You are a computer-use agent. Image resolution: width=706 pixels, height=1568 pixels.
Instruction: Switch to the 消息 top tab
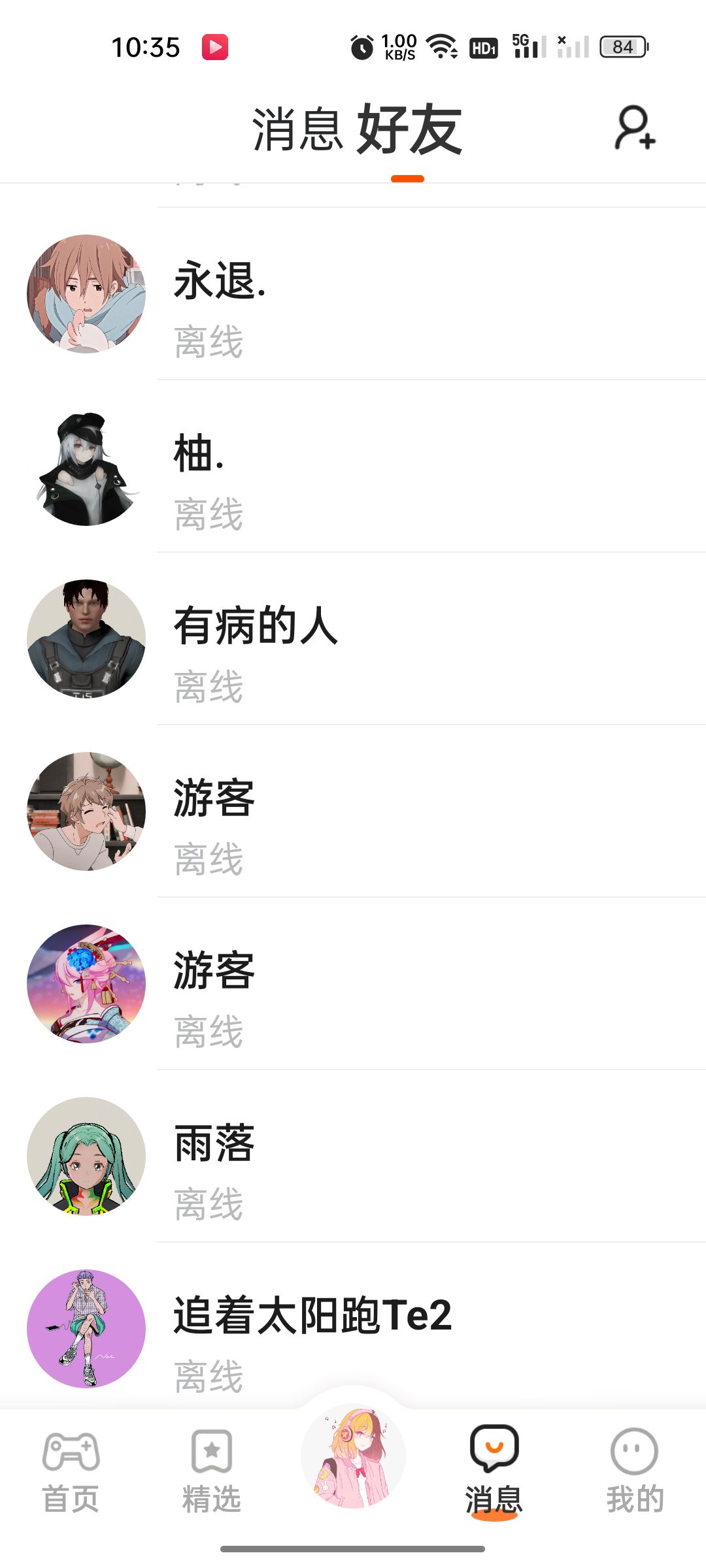click(297, 129)
